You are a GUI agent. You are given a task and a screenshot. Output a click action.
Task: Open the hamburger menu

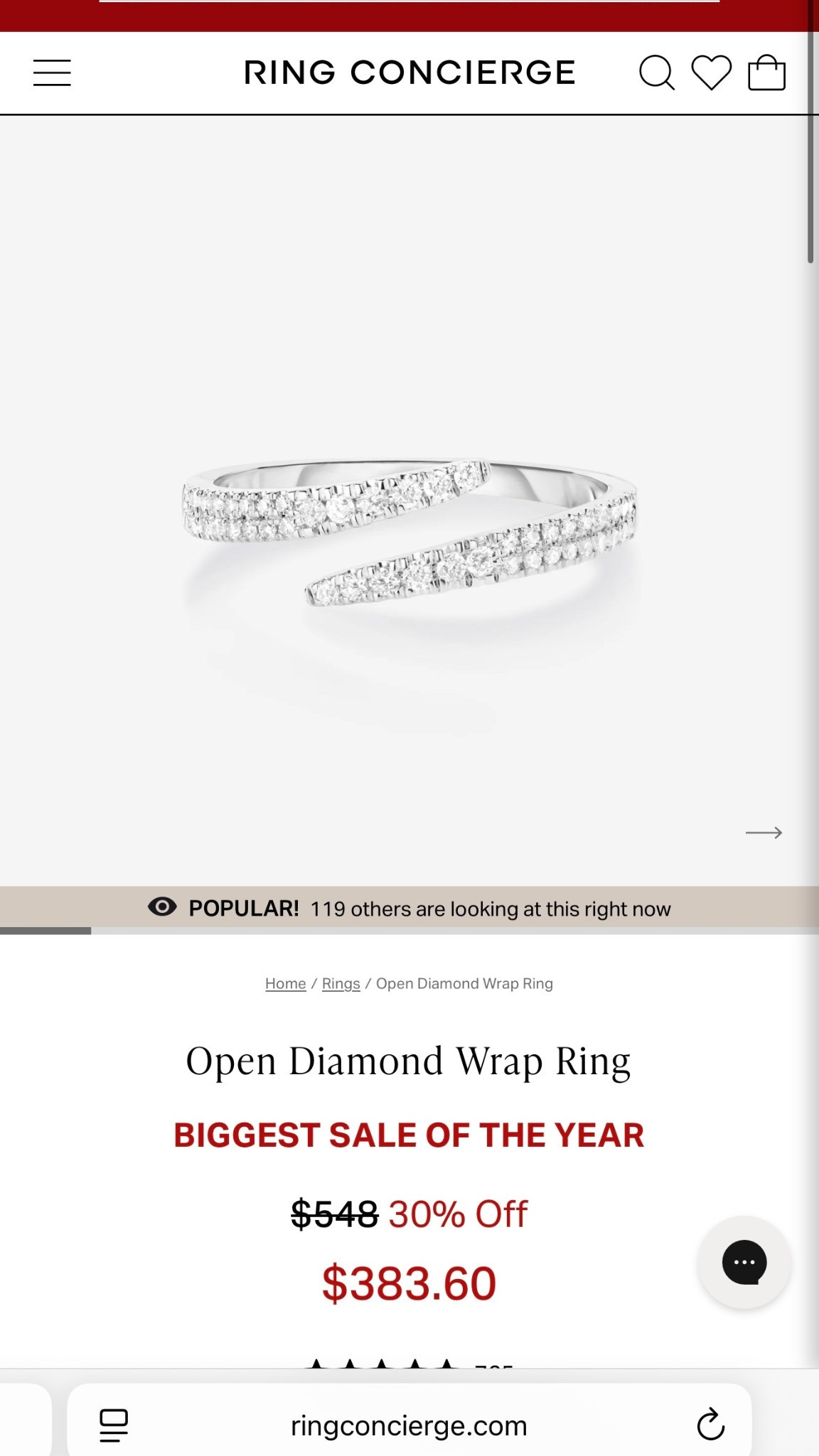click(52, 73)
